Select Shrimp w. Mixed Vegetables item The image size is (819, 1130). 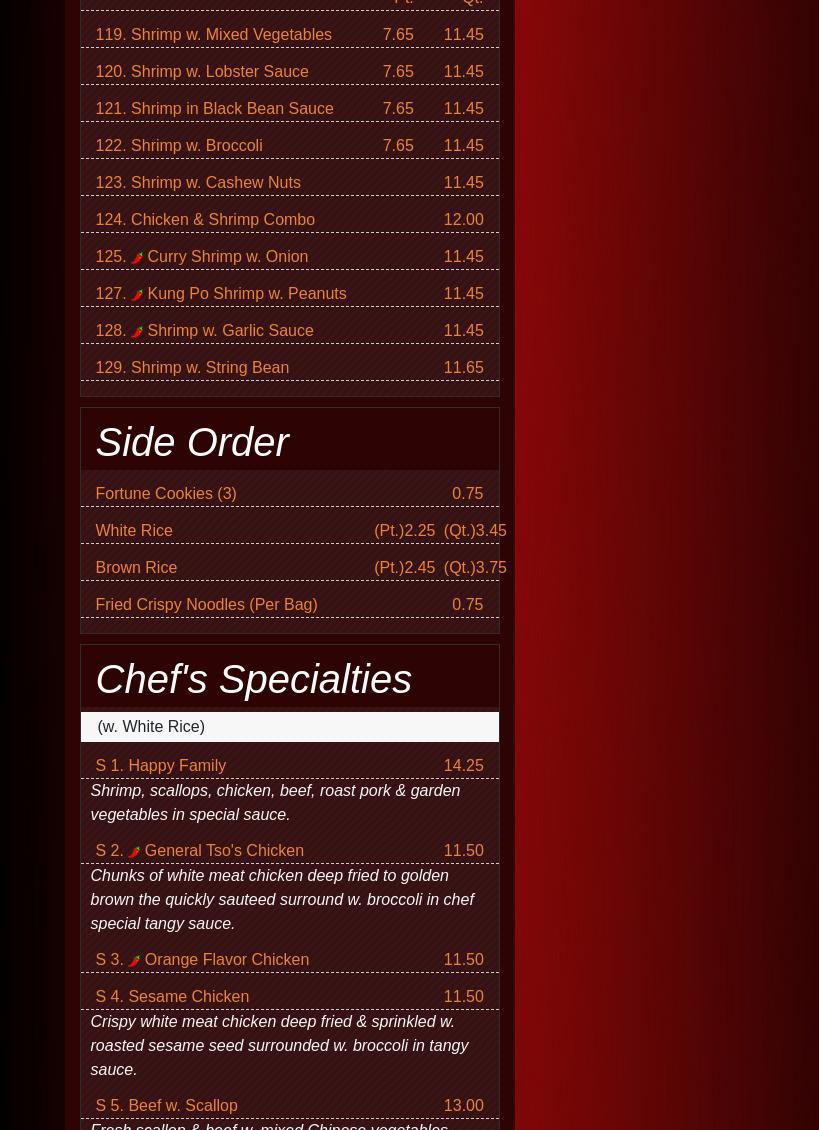tap(213, 35)
